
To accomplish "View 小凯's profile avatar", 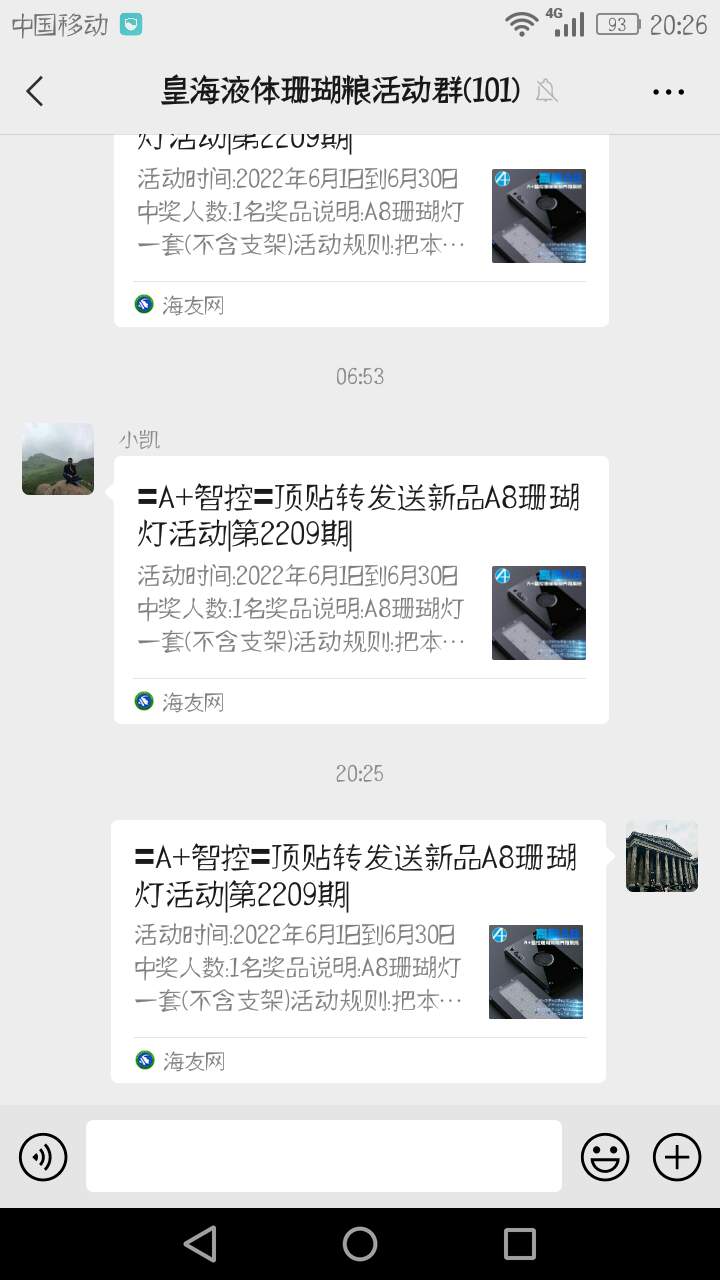I will [58, 459].
